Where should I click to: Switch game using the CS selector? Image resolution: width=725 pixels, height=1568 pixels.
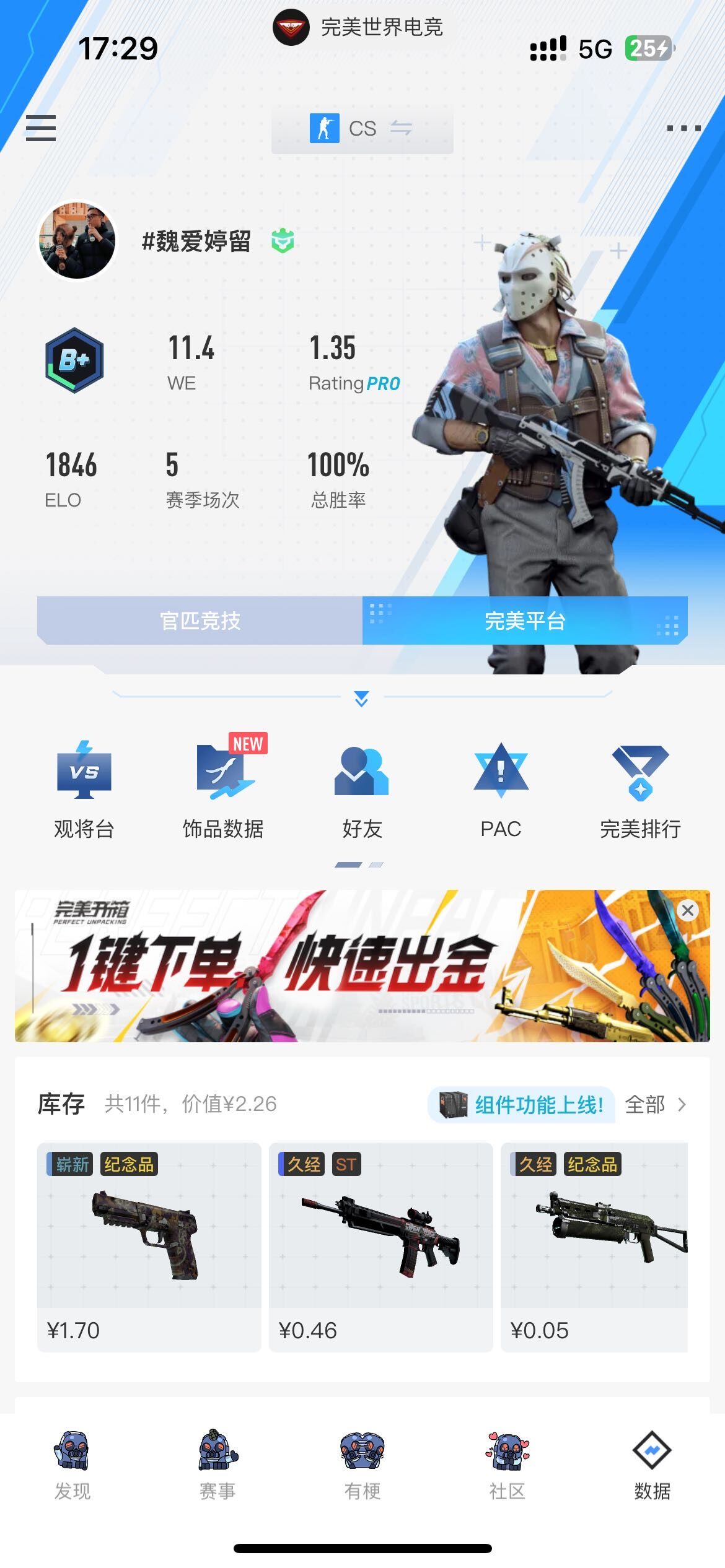click(362, 129)
